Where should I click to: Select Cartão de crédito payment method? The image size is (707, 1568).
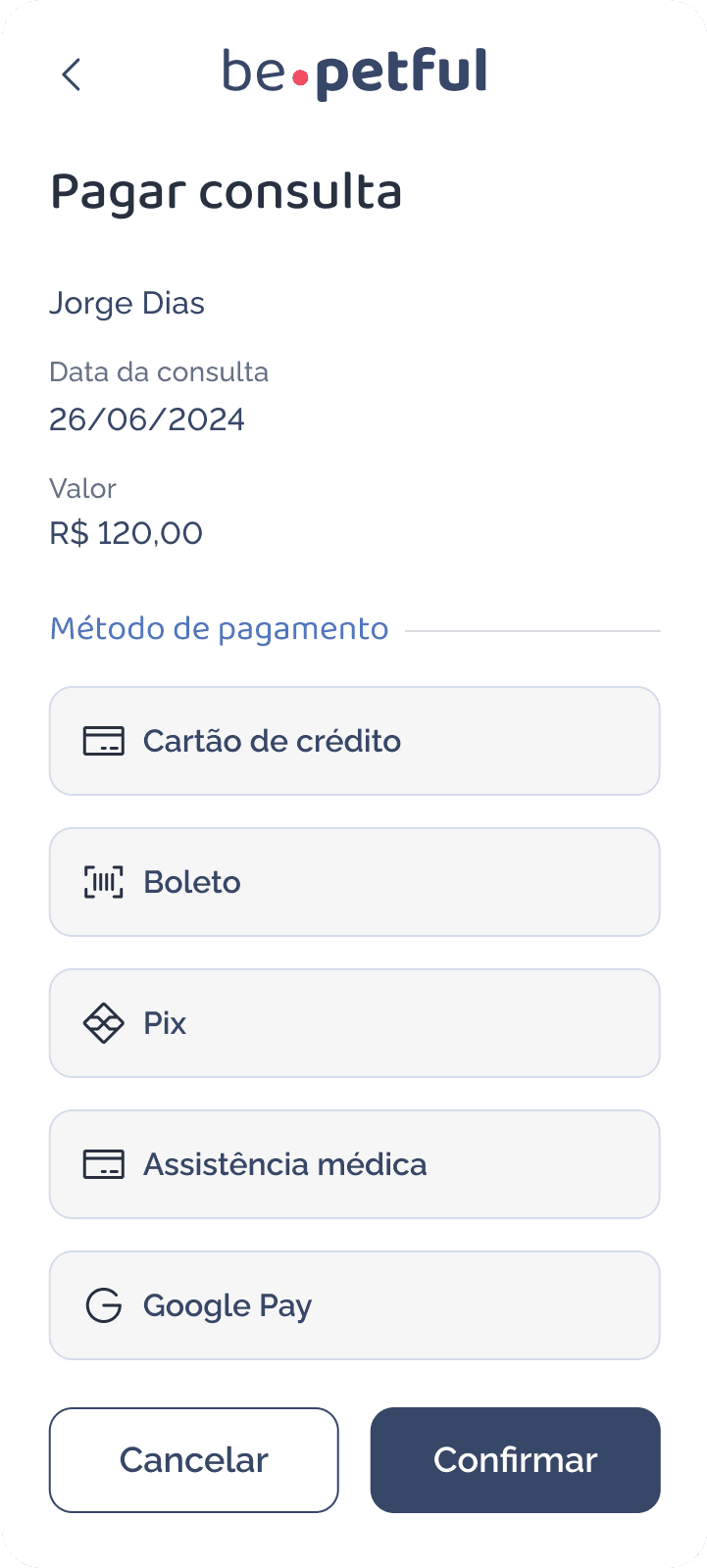click(354, 741)
